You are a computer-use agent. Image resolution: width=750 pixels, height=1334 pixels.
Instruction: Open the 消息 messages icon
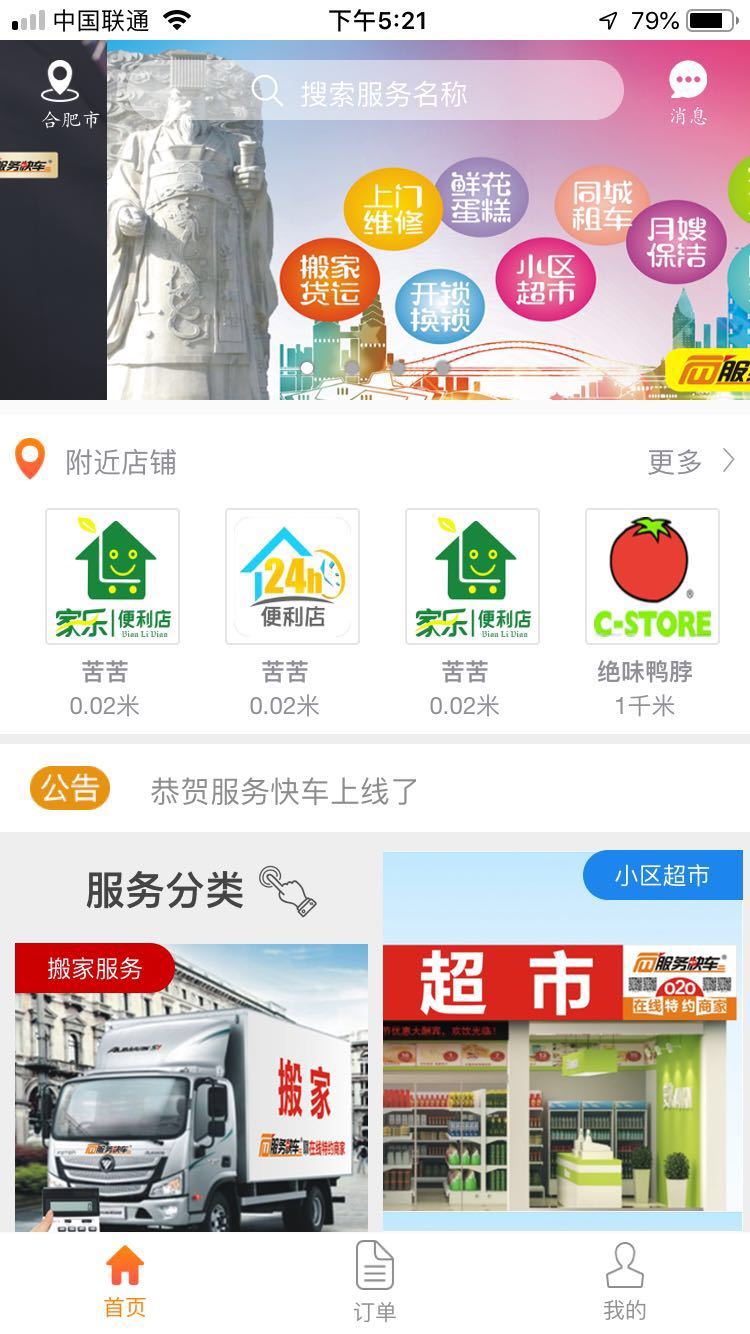point(688,93)
